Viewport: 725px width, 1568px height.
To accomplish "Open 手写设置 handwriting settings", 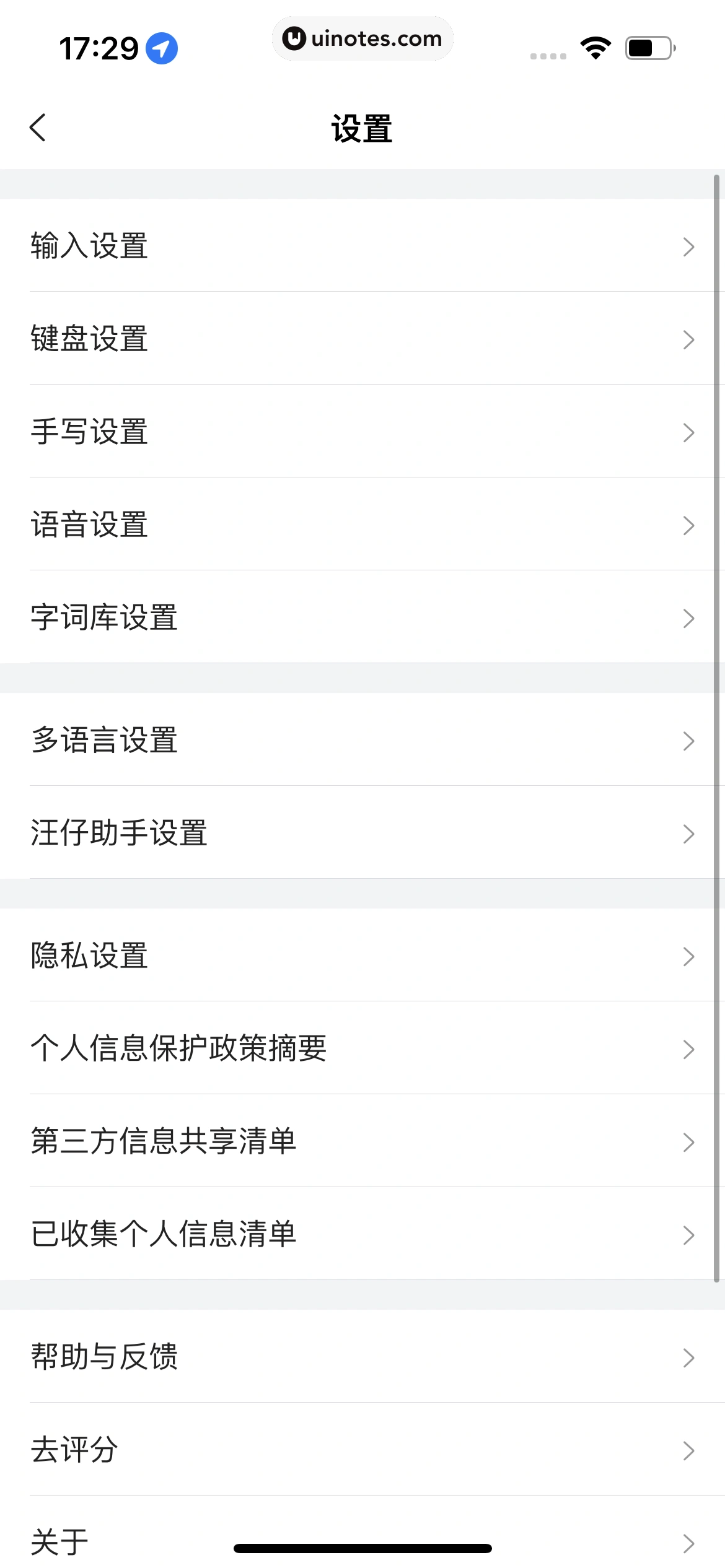I will 248,432.
